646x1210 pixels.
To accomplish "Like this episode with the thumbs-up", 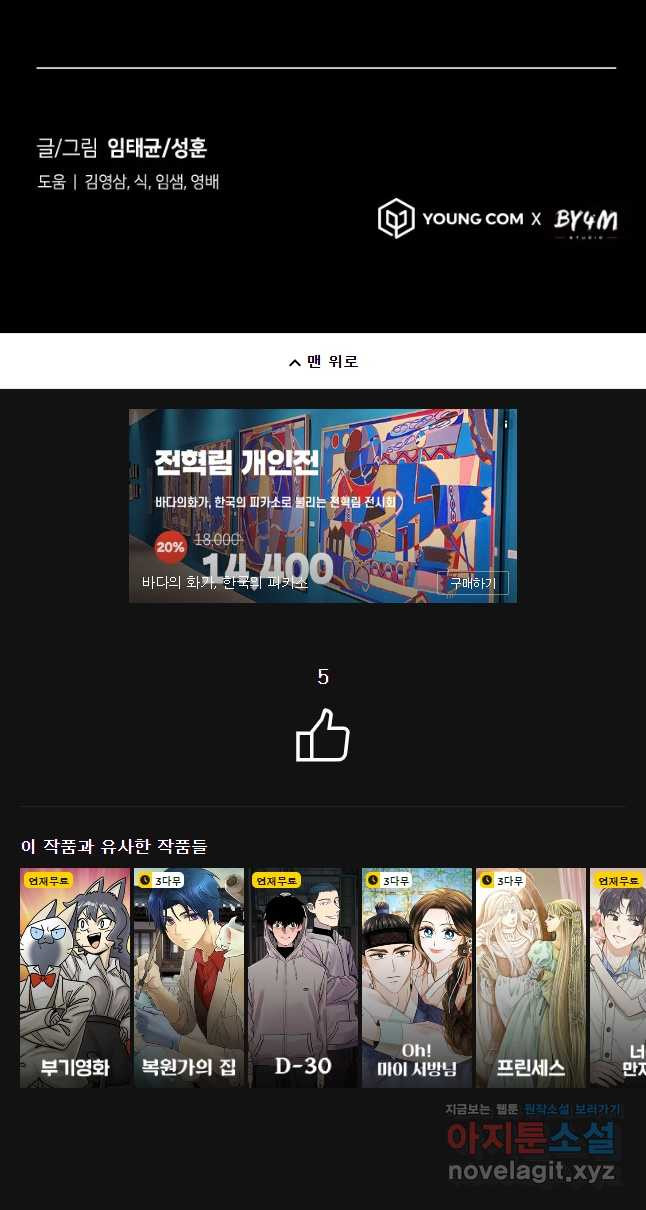I will tap(323, 735).
